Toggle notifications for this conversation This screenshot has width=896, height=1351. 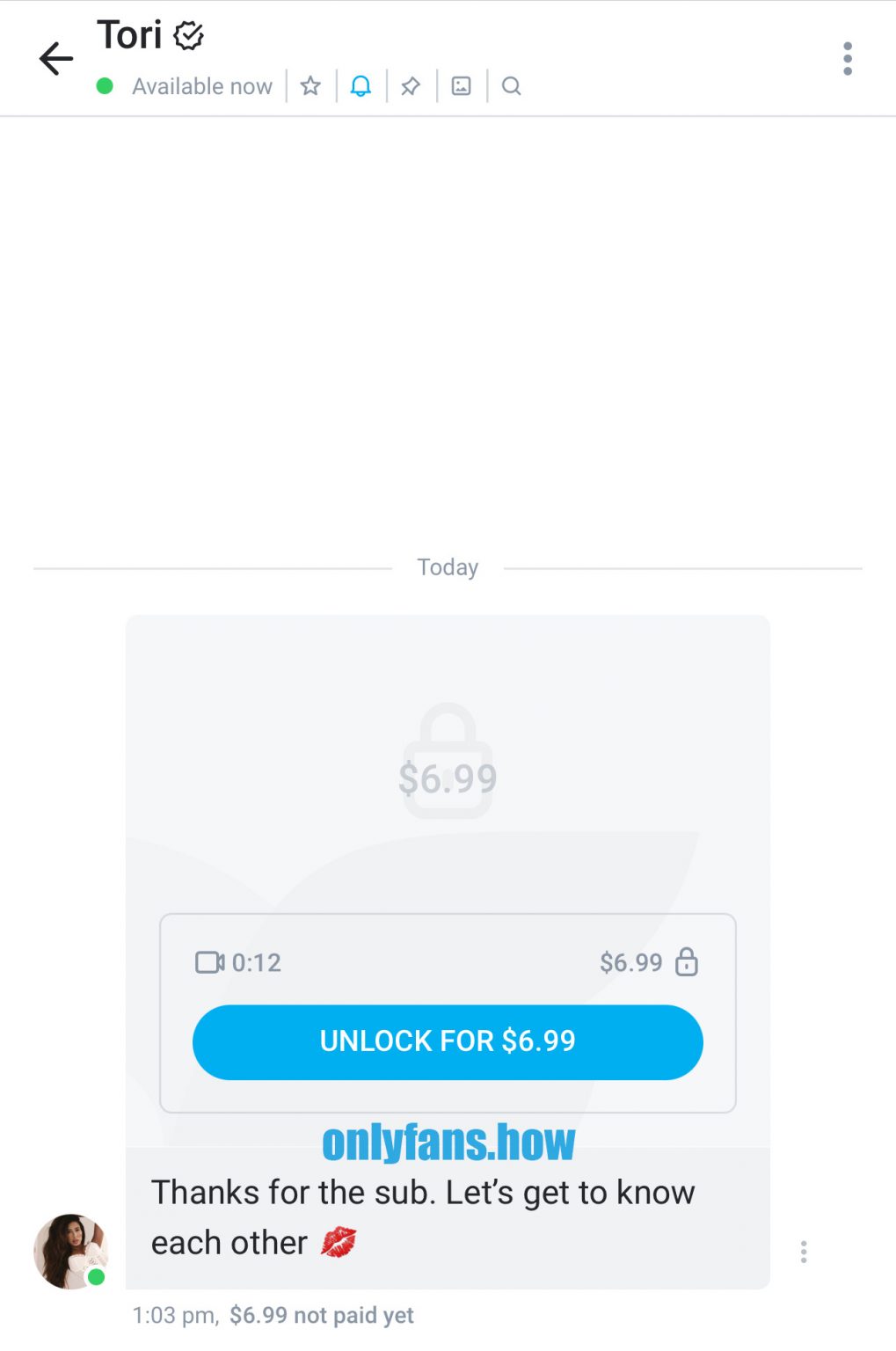pyautogui.click(x=360, y=85)
